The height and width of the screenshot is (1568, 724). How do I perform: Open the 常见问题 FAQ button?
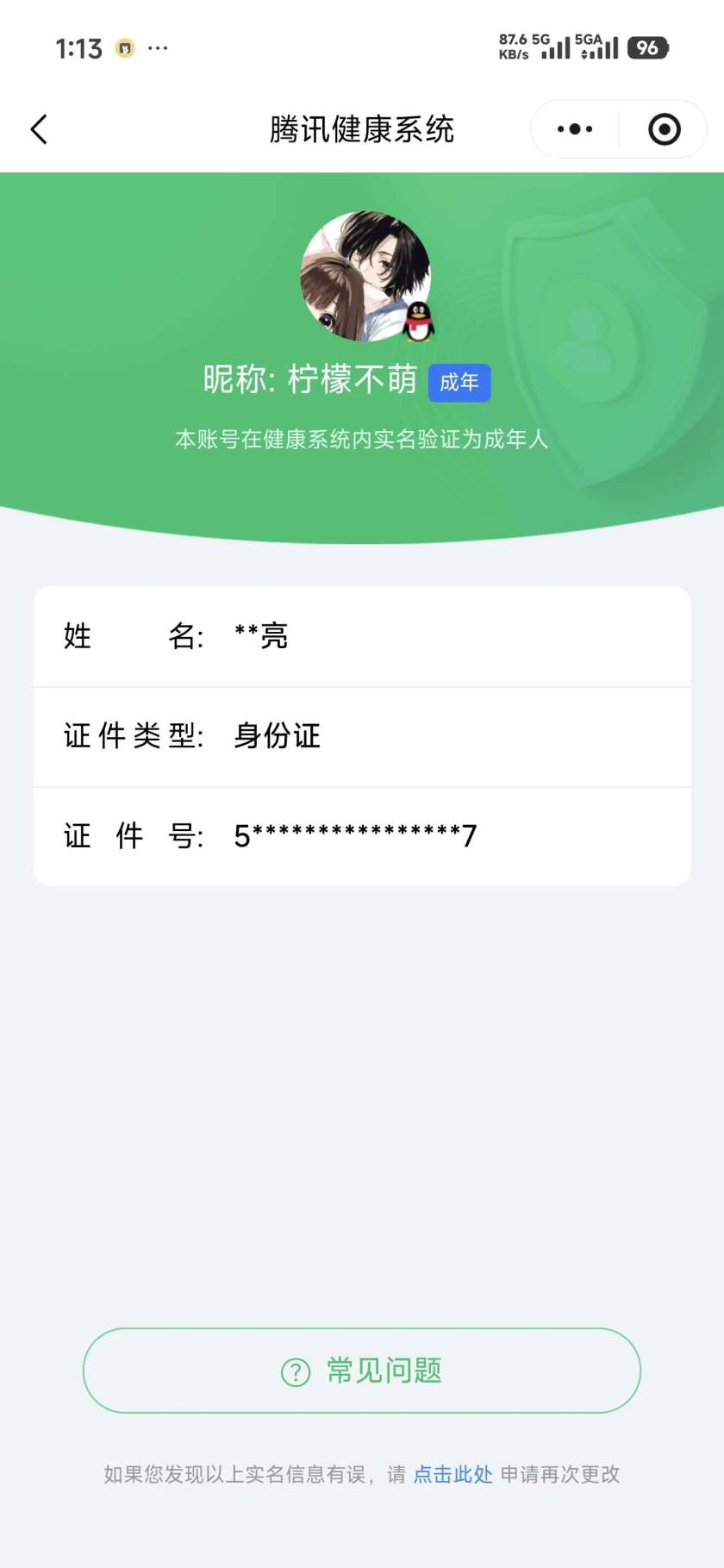click(361, 1371)
